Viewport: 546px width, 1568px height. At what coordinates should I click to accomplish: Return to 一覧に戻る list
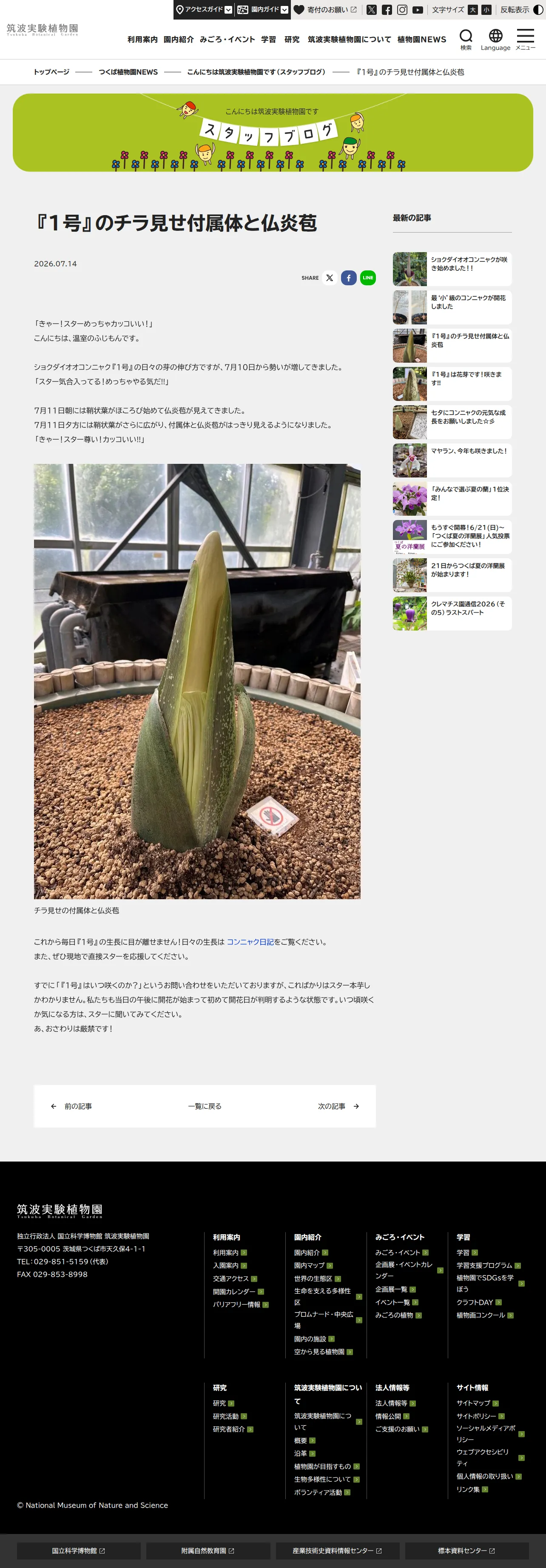tap(205, 1106)
